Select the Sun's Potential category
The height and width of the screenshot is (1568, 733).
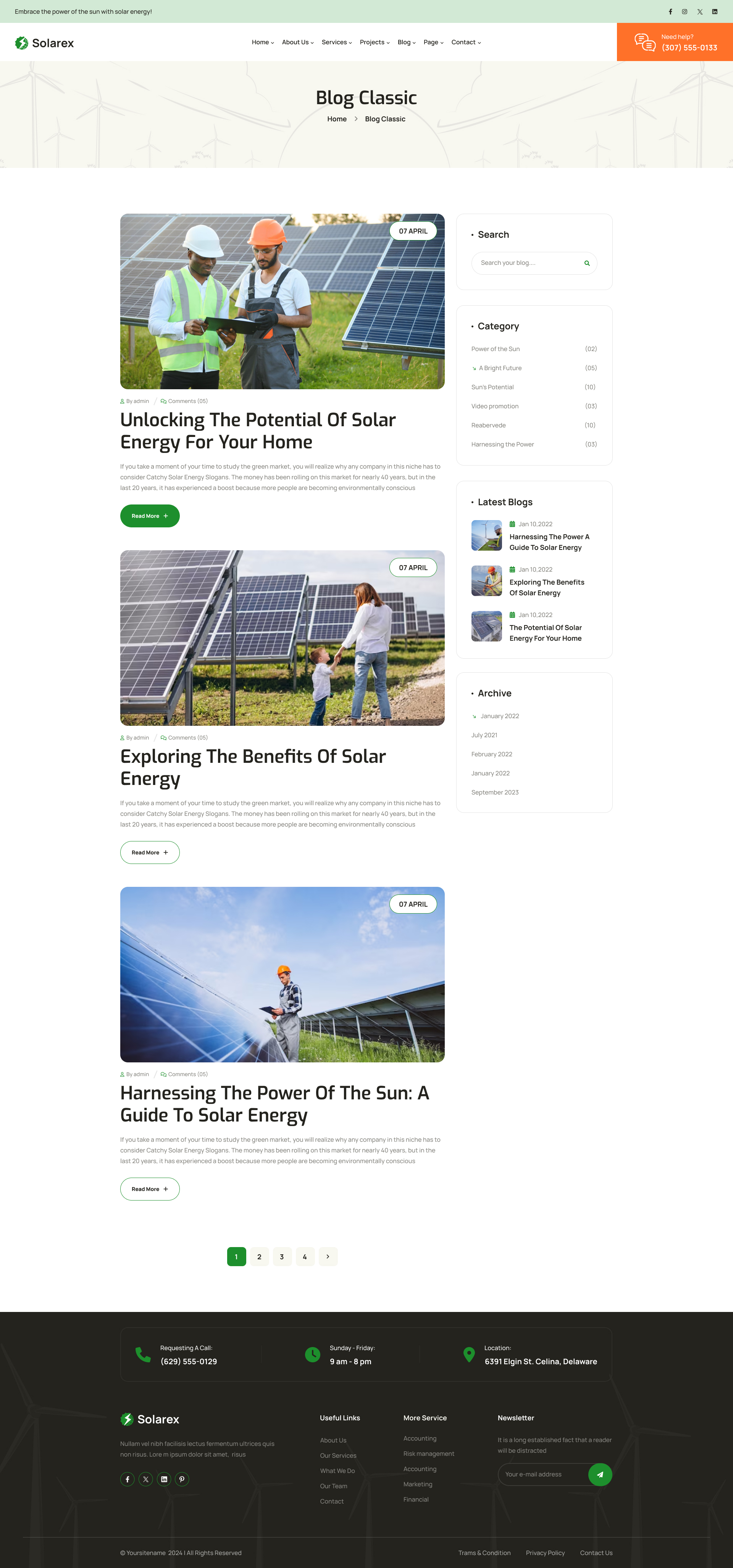pyautogui.click(x=492, y=387)
